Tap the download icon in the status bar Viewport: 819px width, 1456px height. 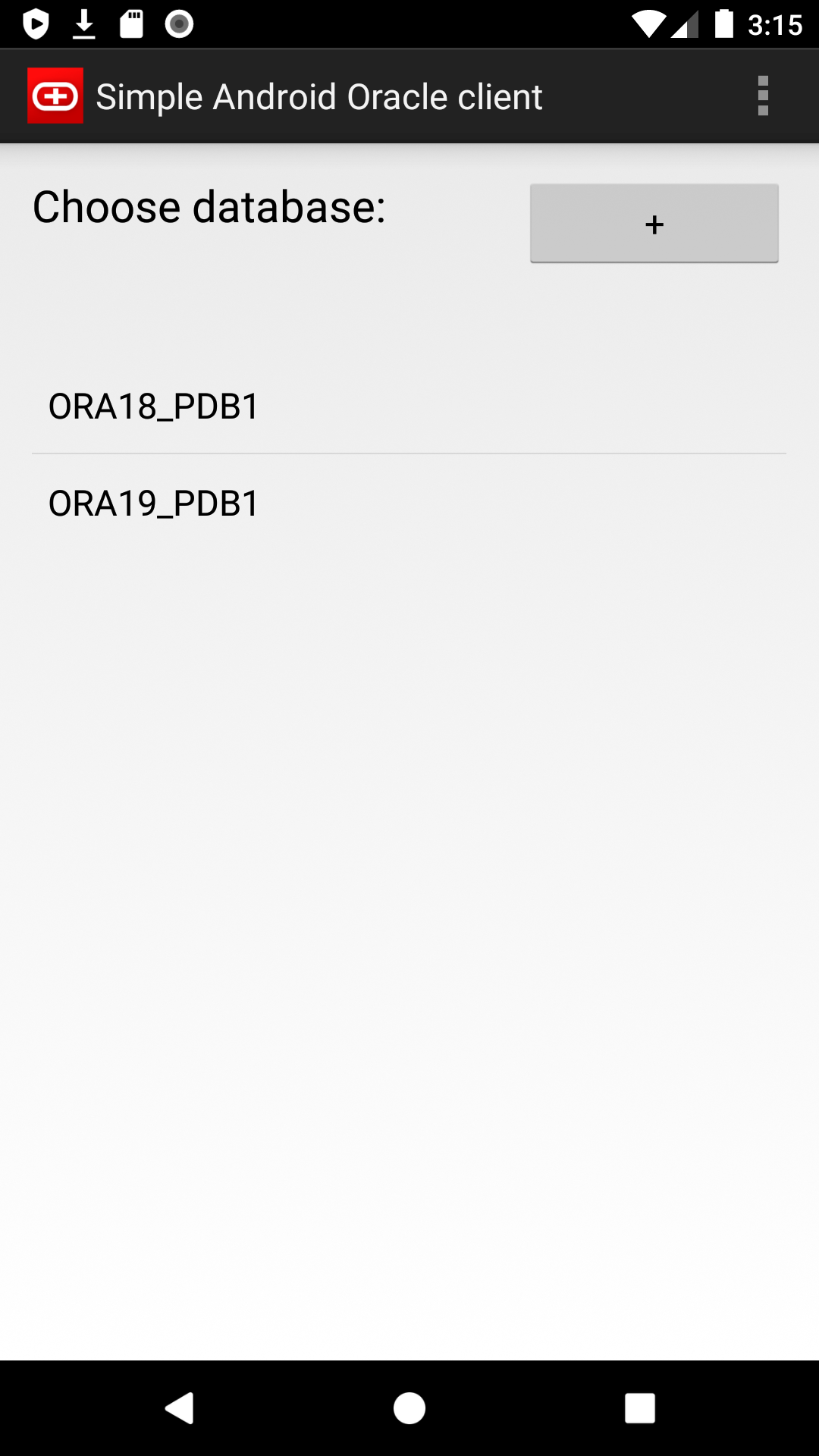85,23
